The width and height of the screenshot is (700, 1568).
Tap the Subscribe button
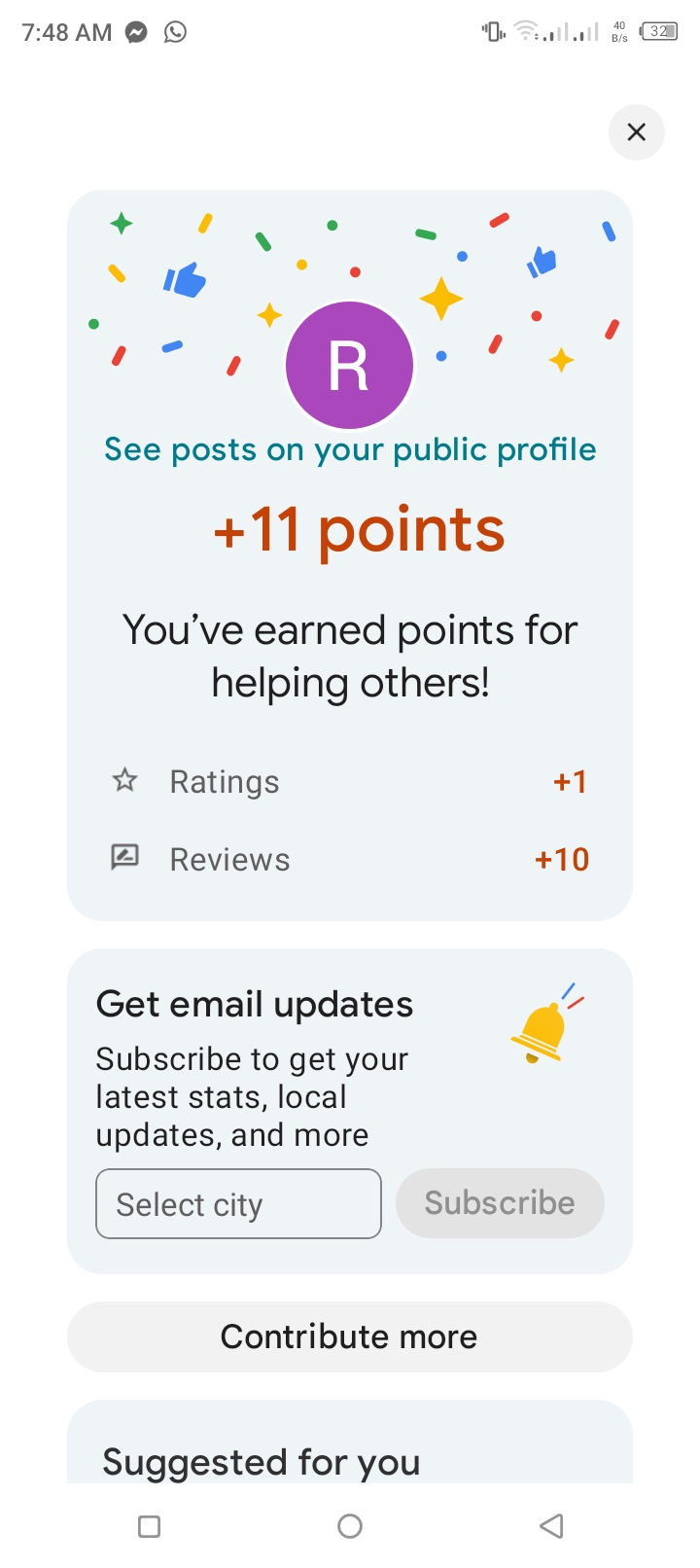[x=500, y=1203]
